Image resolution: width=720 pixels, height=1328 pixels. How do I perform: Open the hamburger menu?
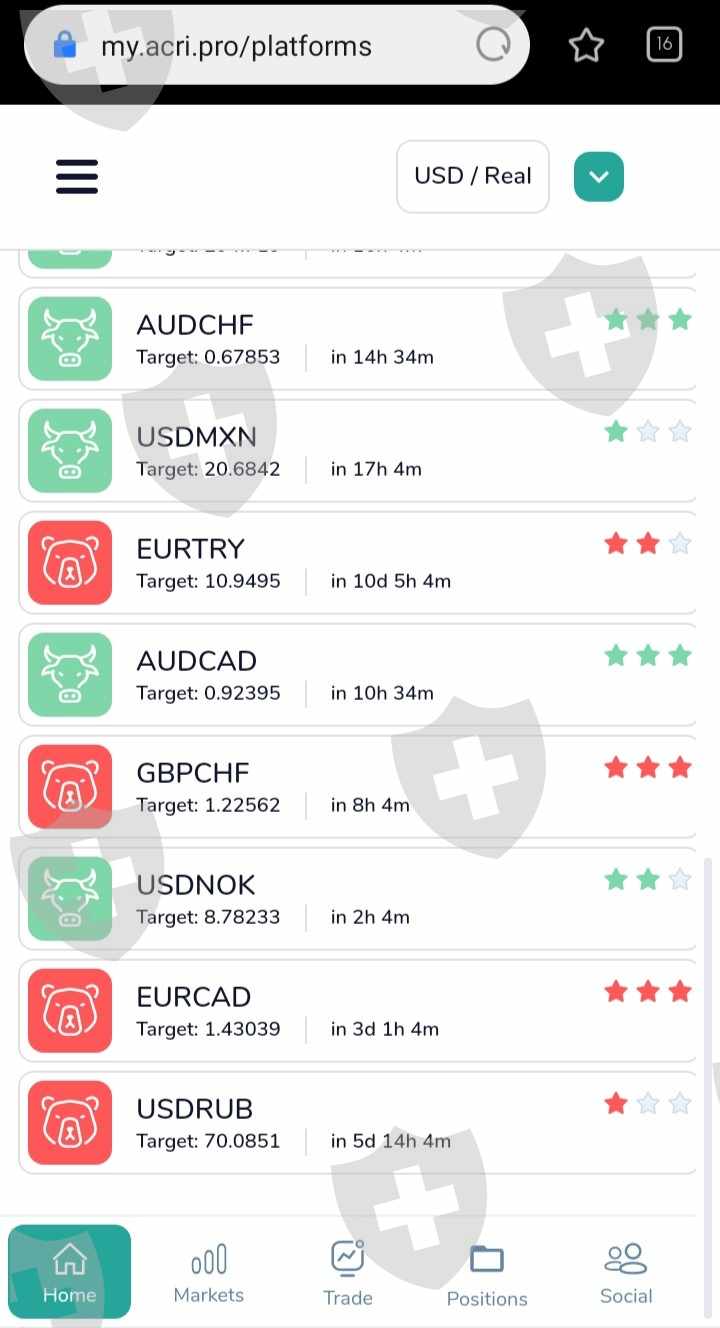tap(77, 177)
